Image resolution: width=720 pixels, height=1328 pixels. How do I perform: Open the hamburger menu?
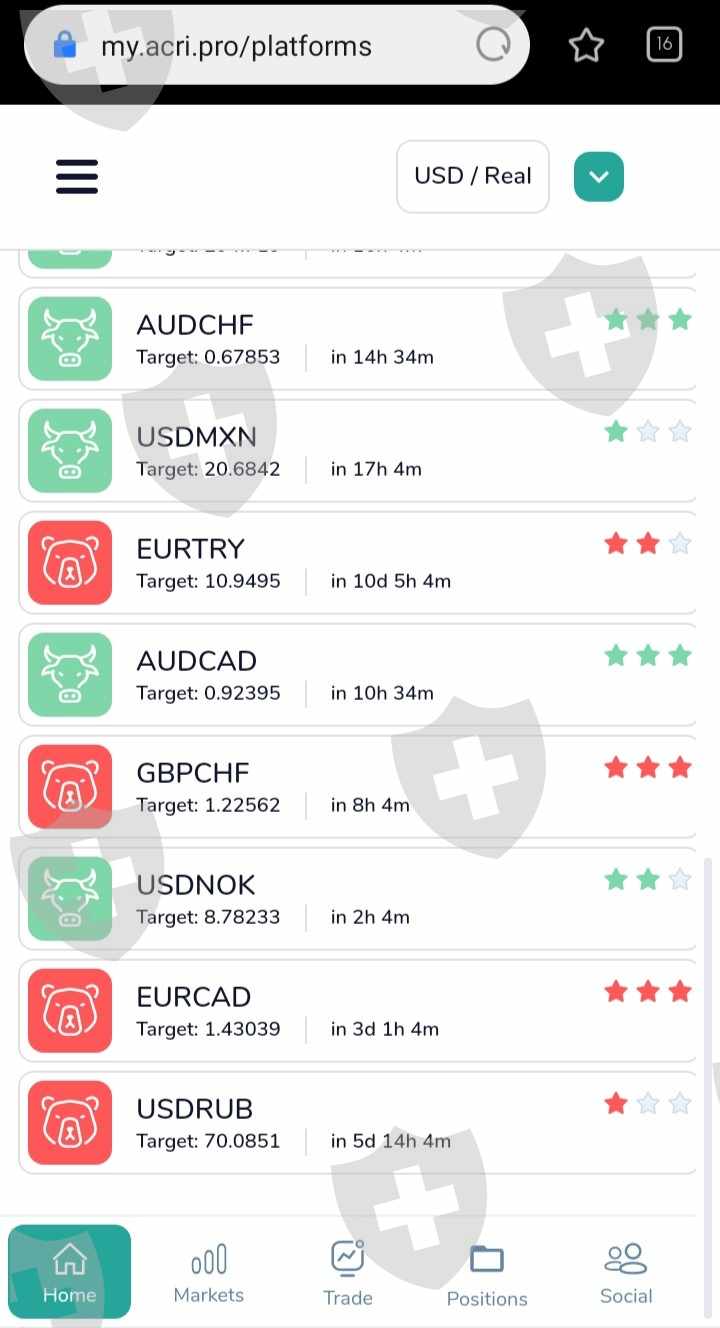tap(77, 177)
